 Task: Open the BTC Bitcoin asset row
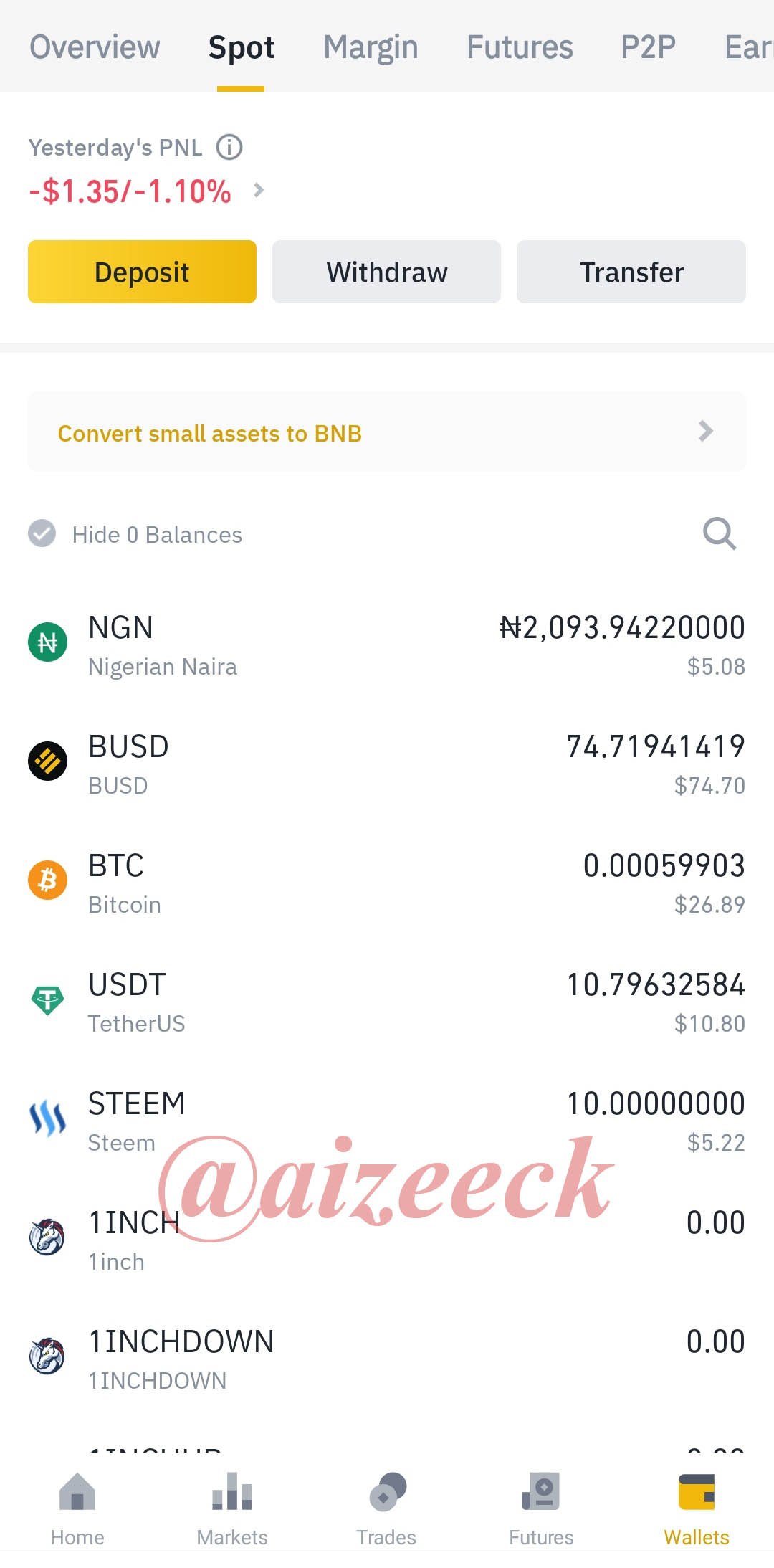[x=387, y=883]
